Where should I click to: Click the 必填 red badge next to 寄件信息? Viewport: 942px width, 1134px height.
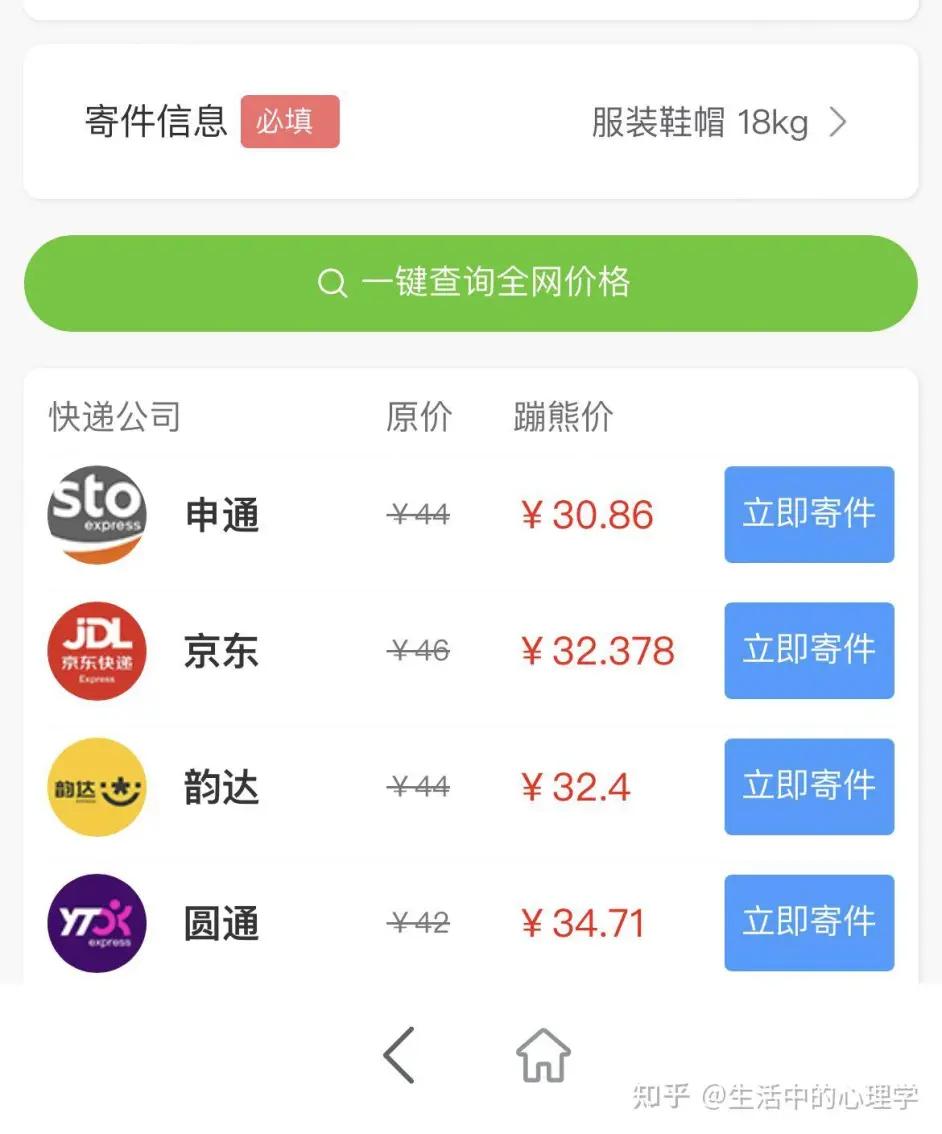290,121
